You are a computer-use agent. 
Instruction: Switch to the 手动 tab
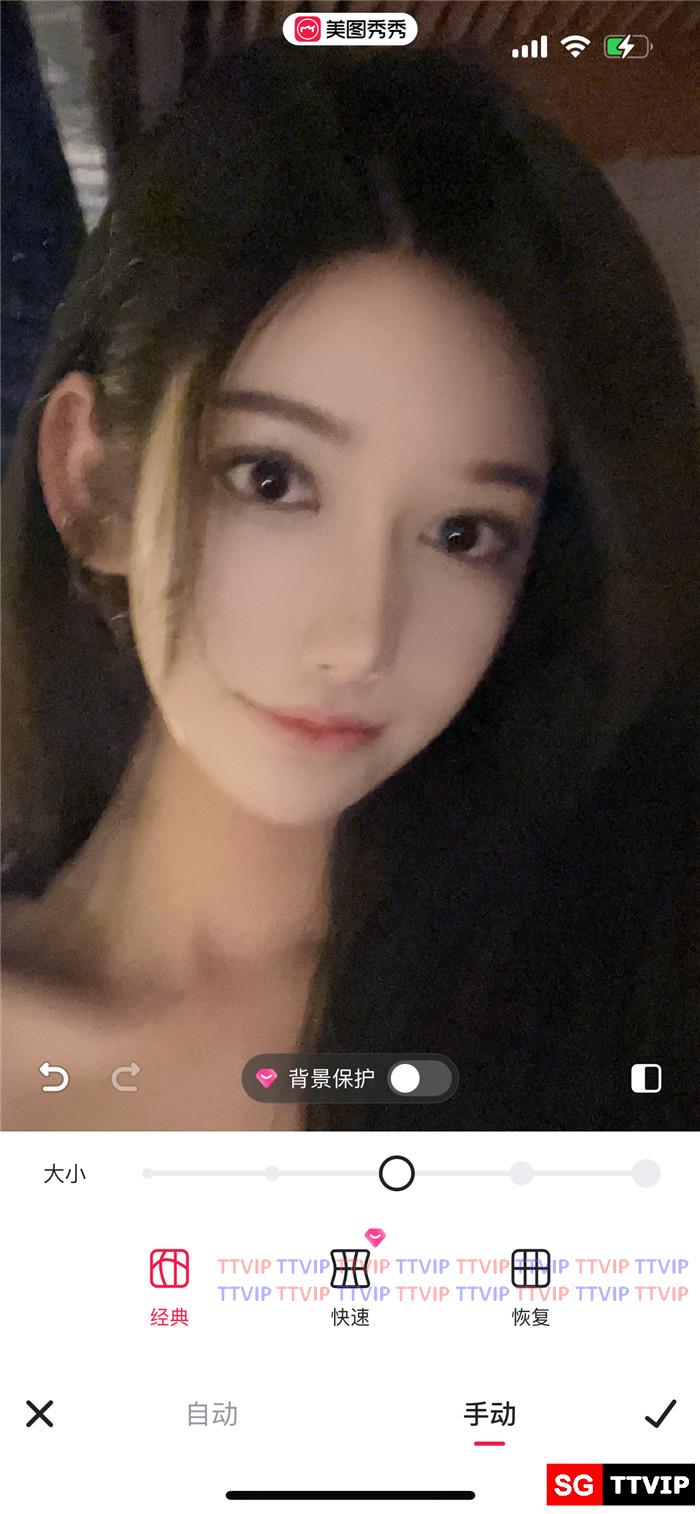pyautogui.click(x=490, y=1414)
